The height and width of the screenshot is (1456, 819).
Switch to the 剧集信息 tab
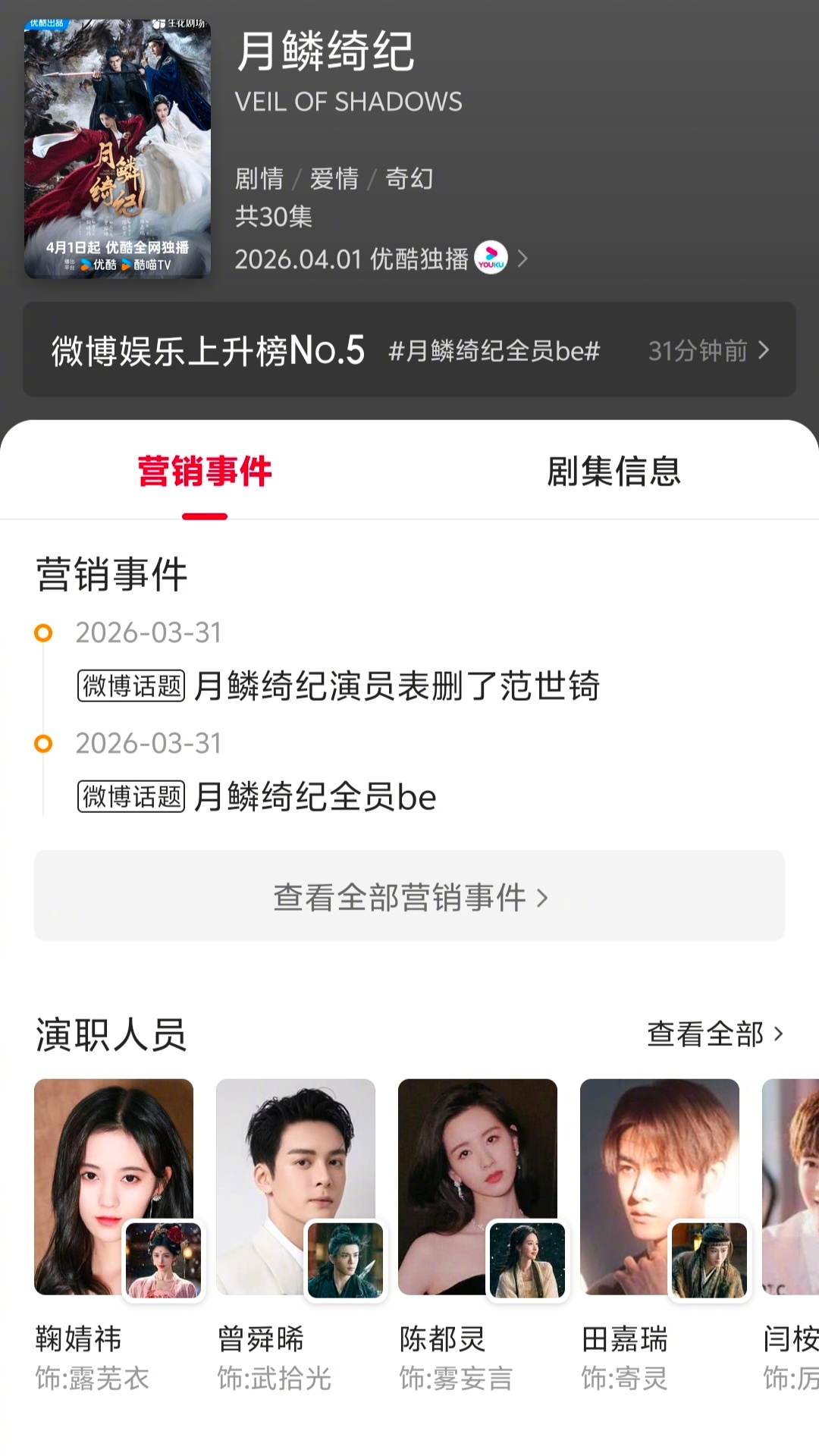pos(614,472)
